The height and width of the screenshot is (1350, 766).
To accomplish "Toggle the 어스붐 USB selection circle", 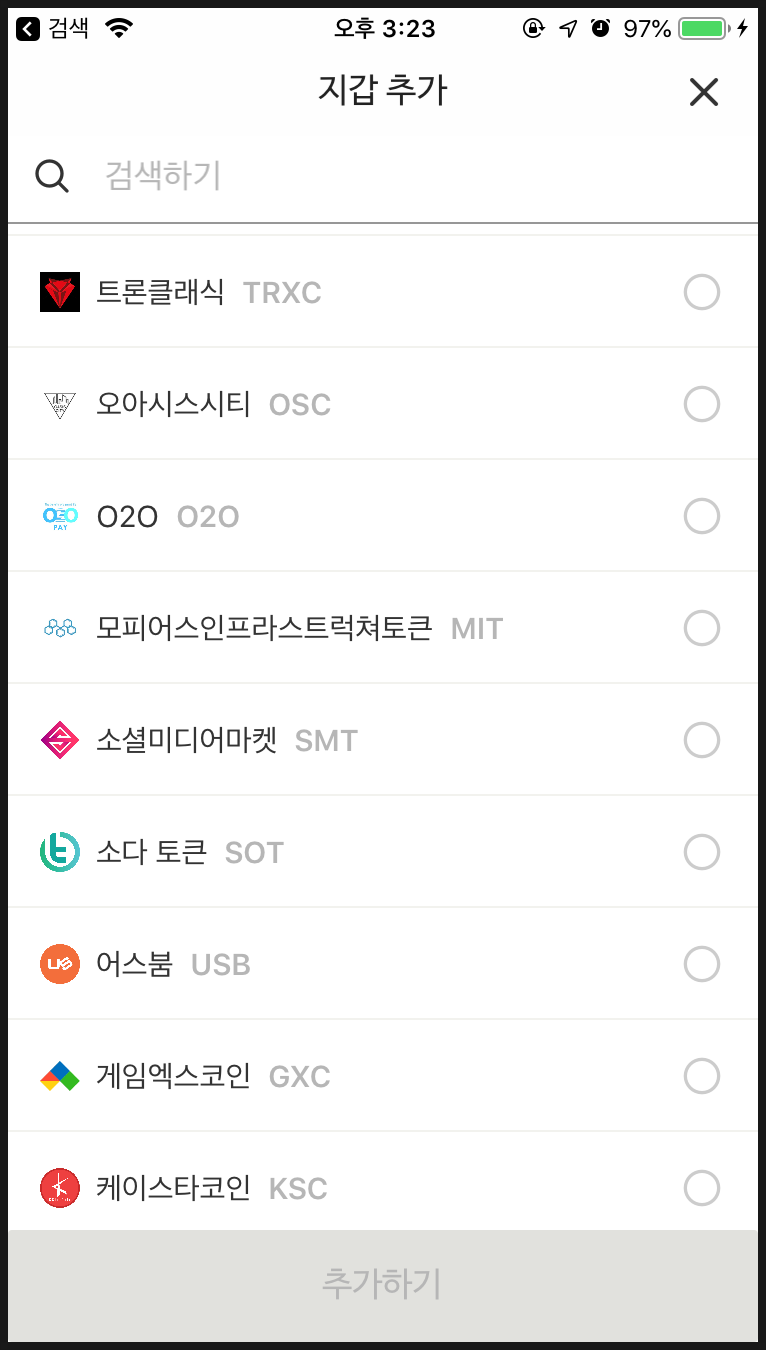I will 703,964.
